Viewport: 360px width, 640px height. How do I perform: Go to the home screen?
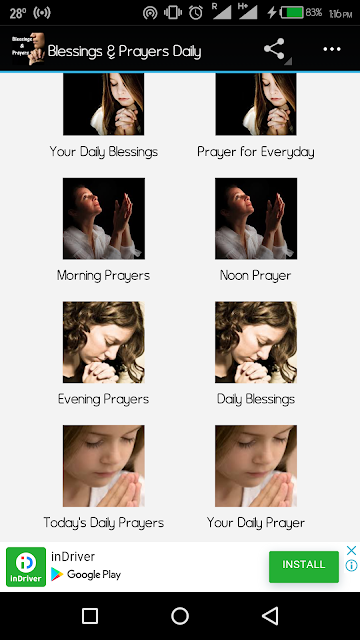coord(180,616)
